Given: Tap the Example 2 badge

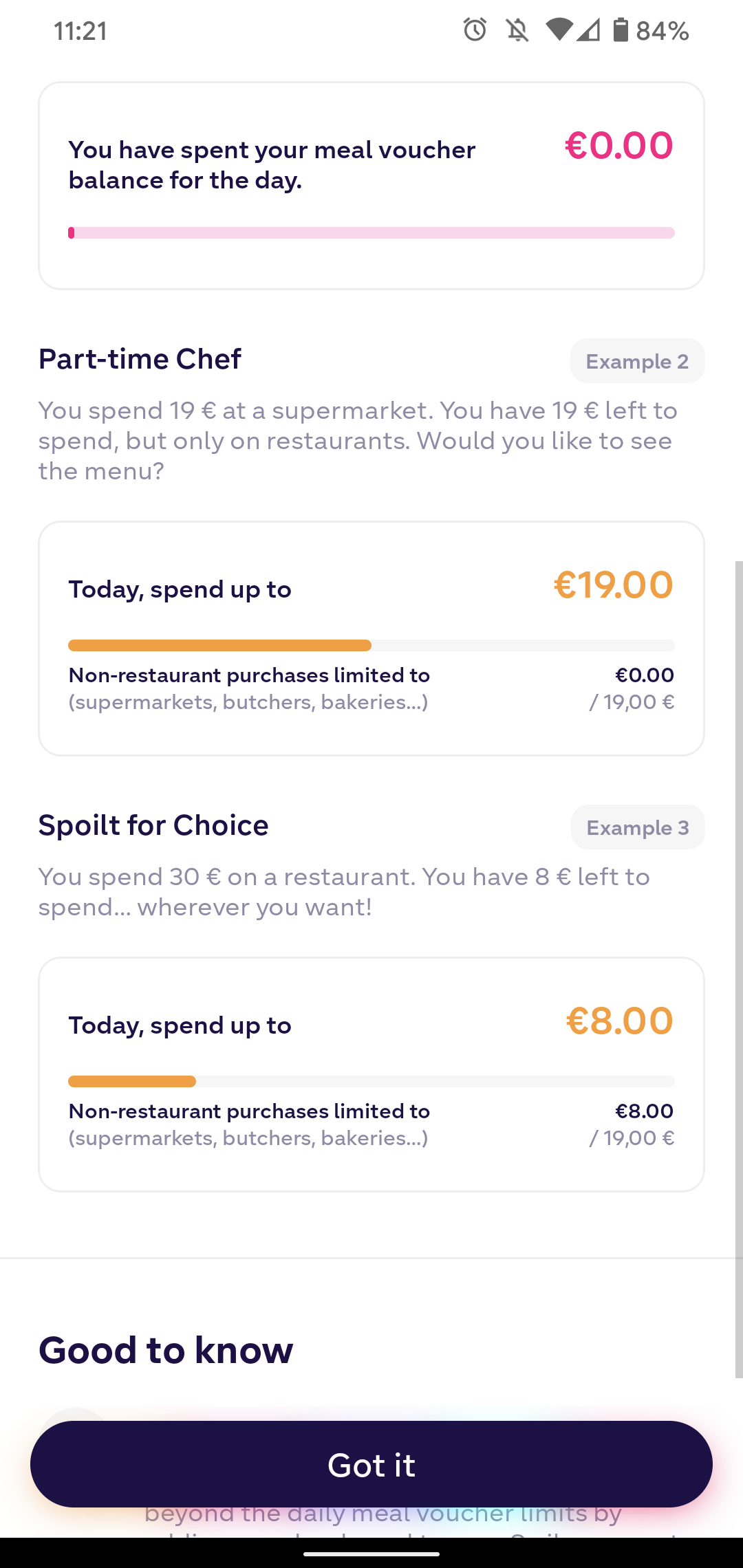Looking at the screenshot, I should pos(637,360).
